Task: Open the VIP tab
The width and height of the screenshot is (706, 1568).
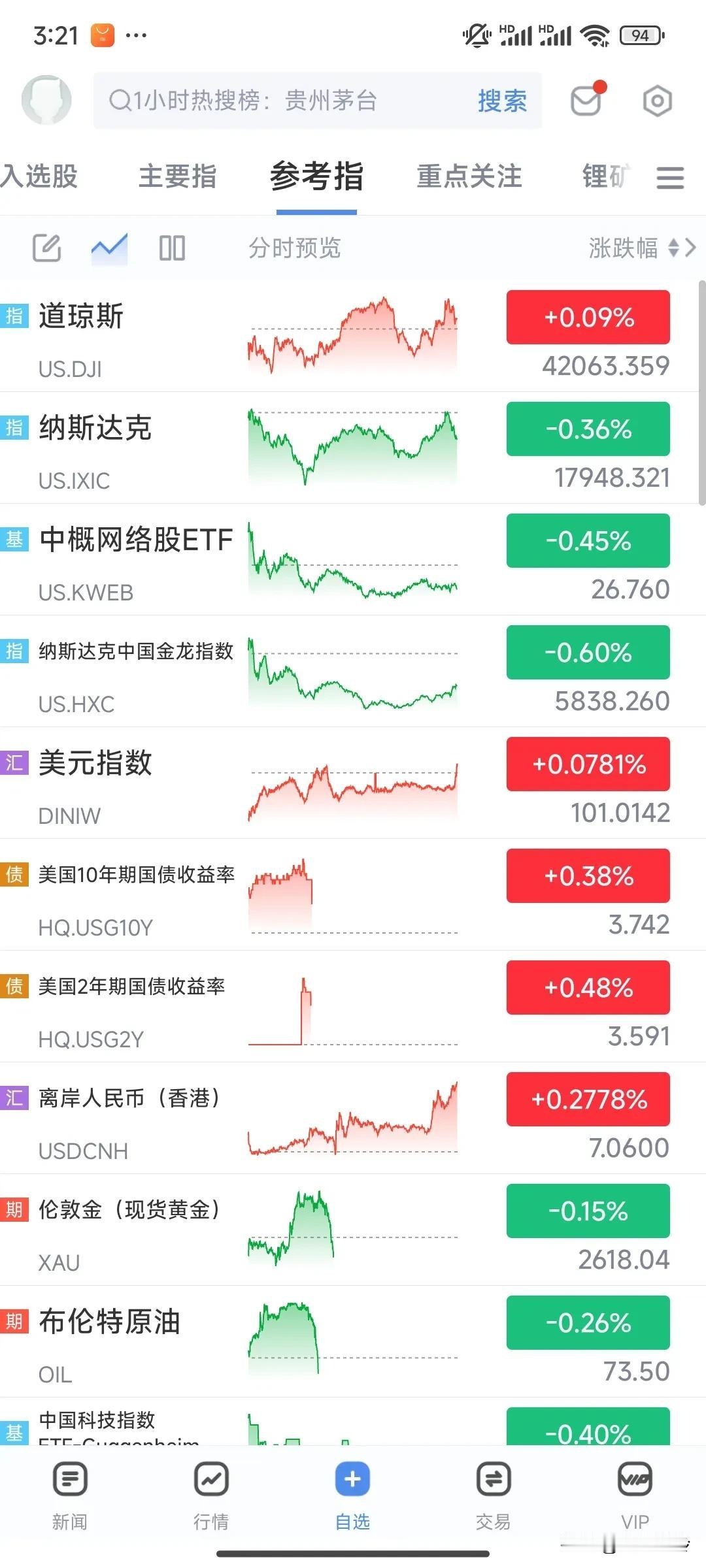Action: [x=635, y=1493]
